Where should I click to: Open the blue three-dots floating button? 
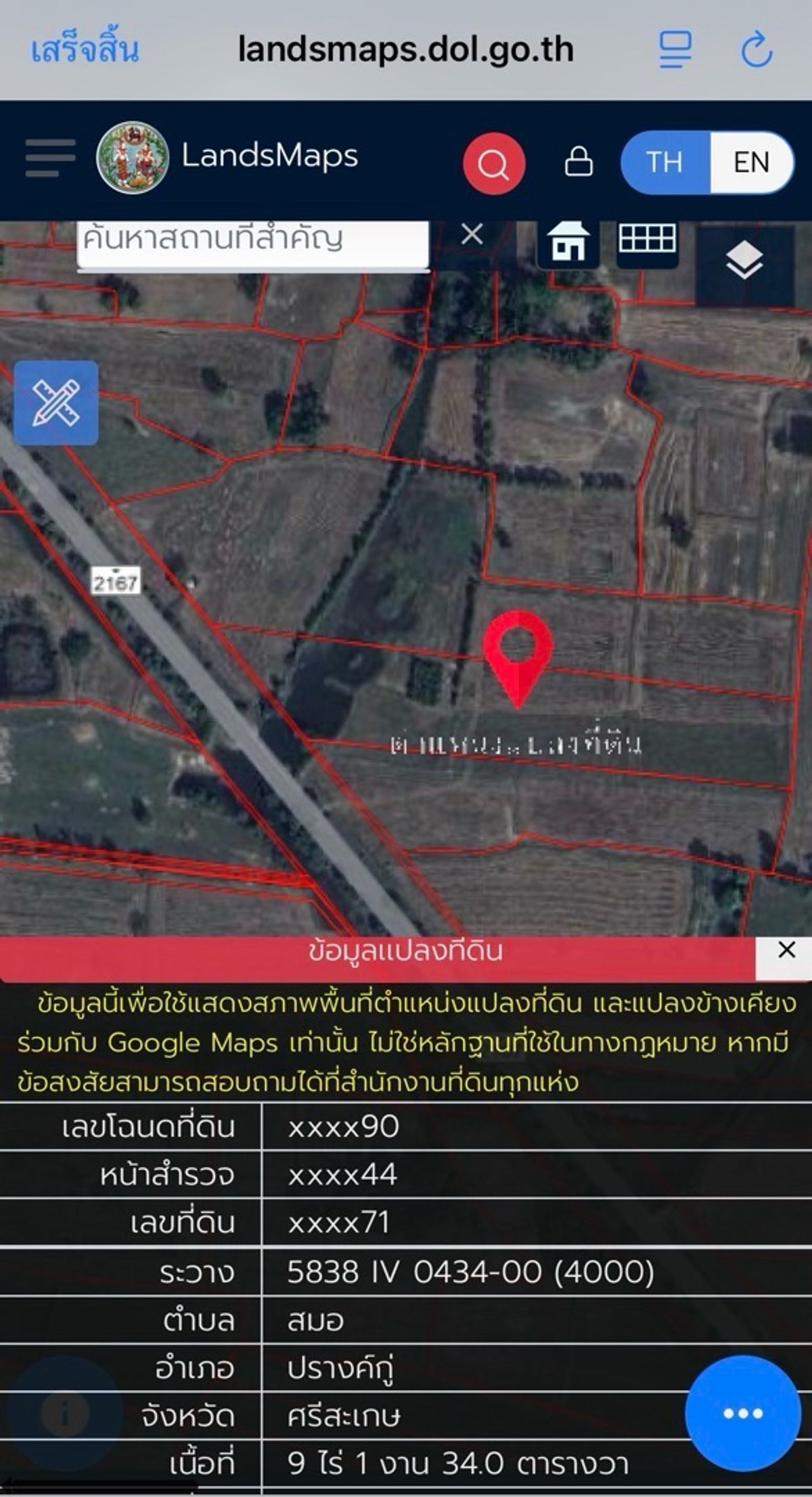point(742,1412)
